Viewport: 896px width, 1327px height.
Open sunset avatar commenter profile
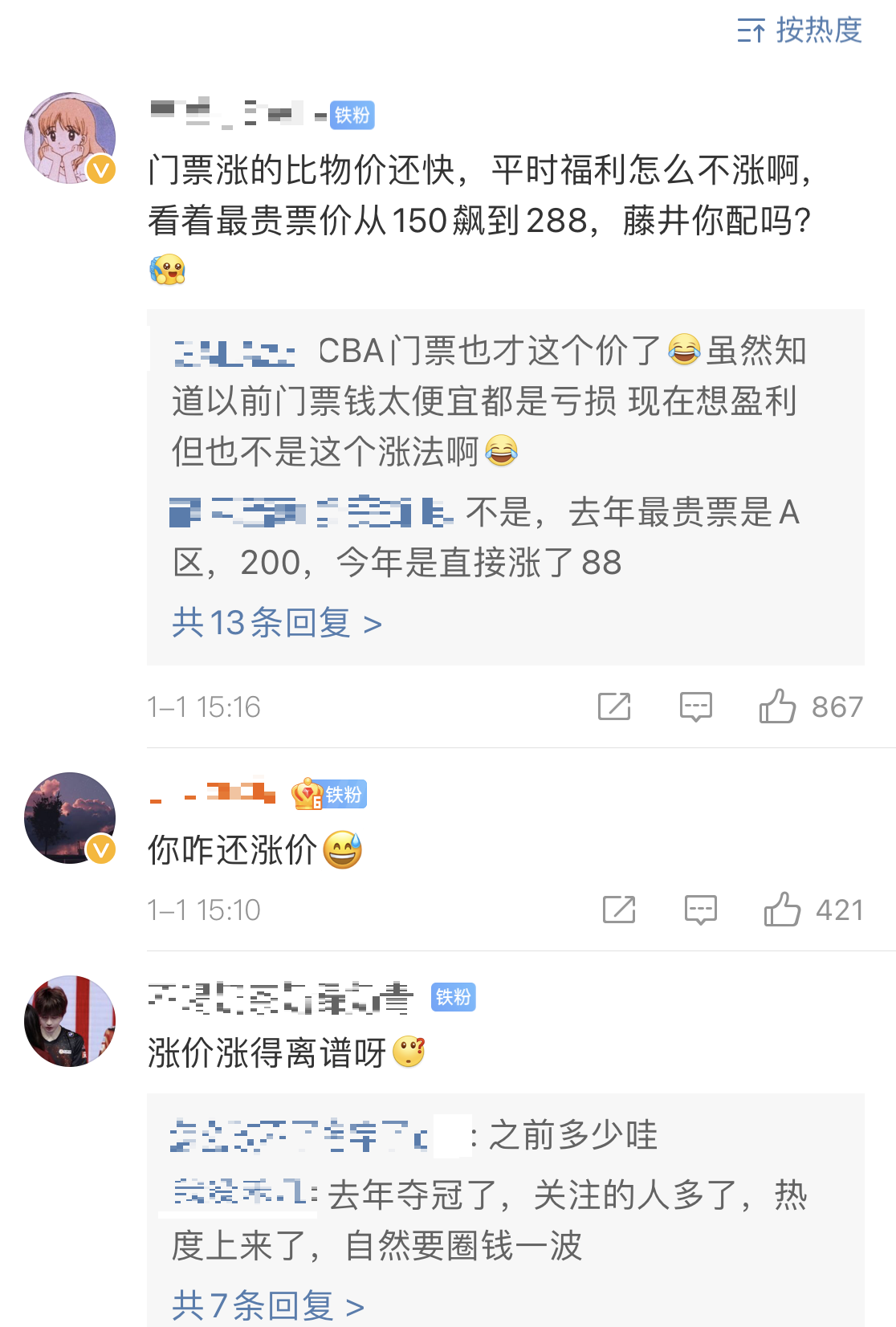click(x=70, y=818)
